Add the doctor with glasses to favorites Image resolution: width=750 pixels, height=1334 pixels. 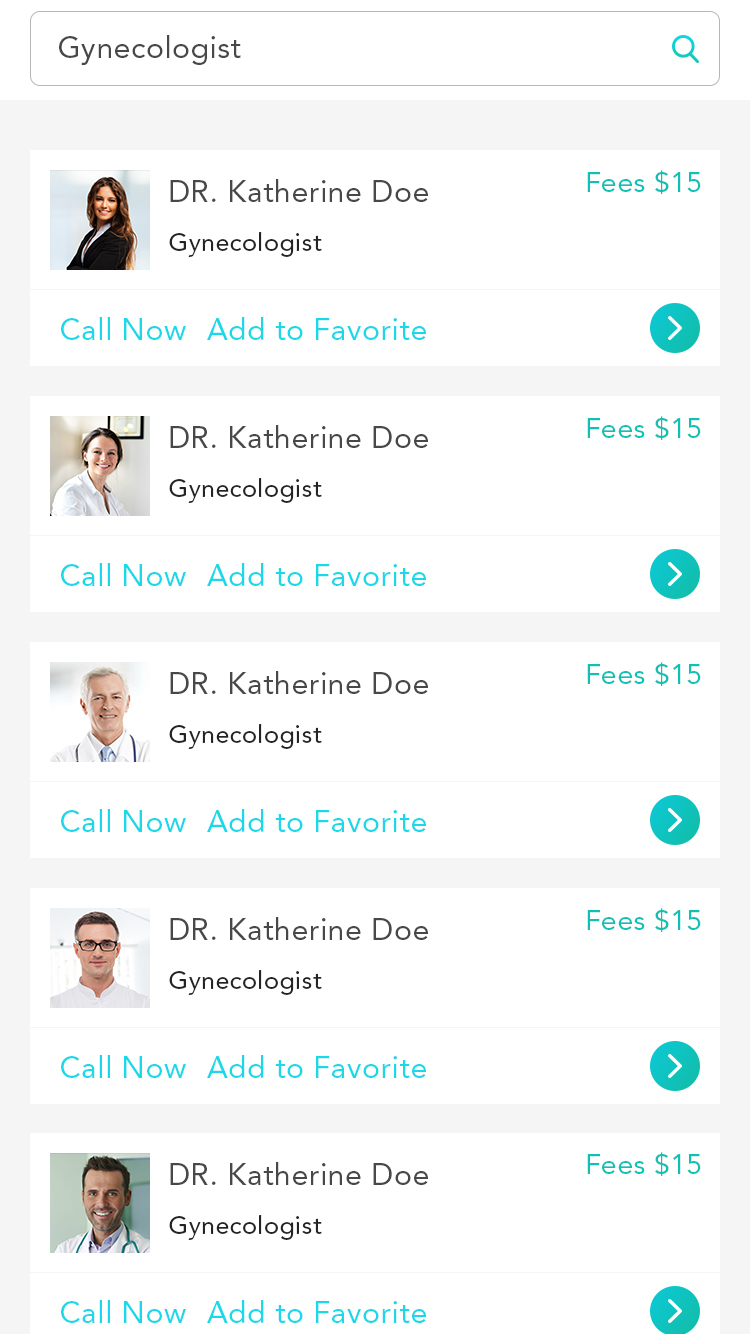pyautogui.click(x=317, y=1068)
